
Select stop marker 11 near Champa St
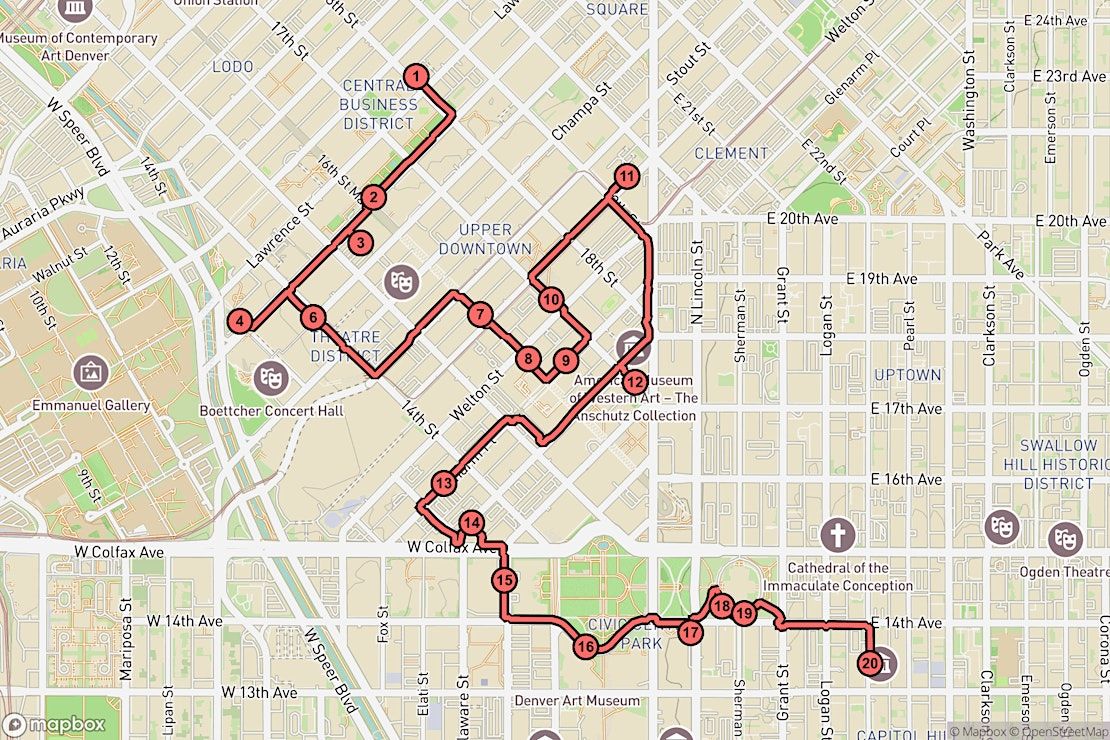(x=627, y=176)
